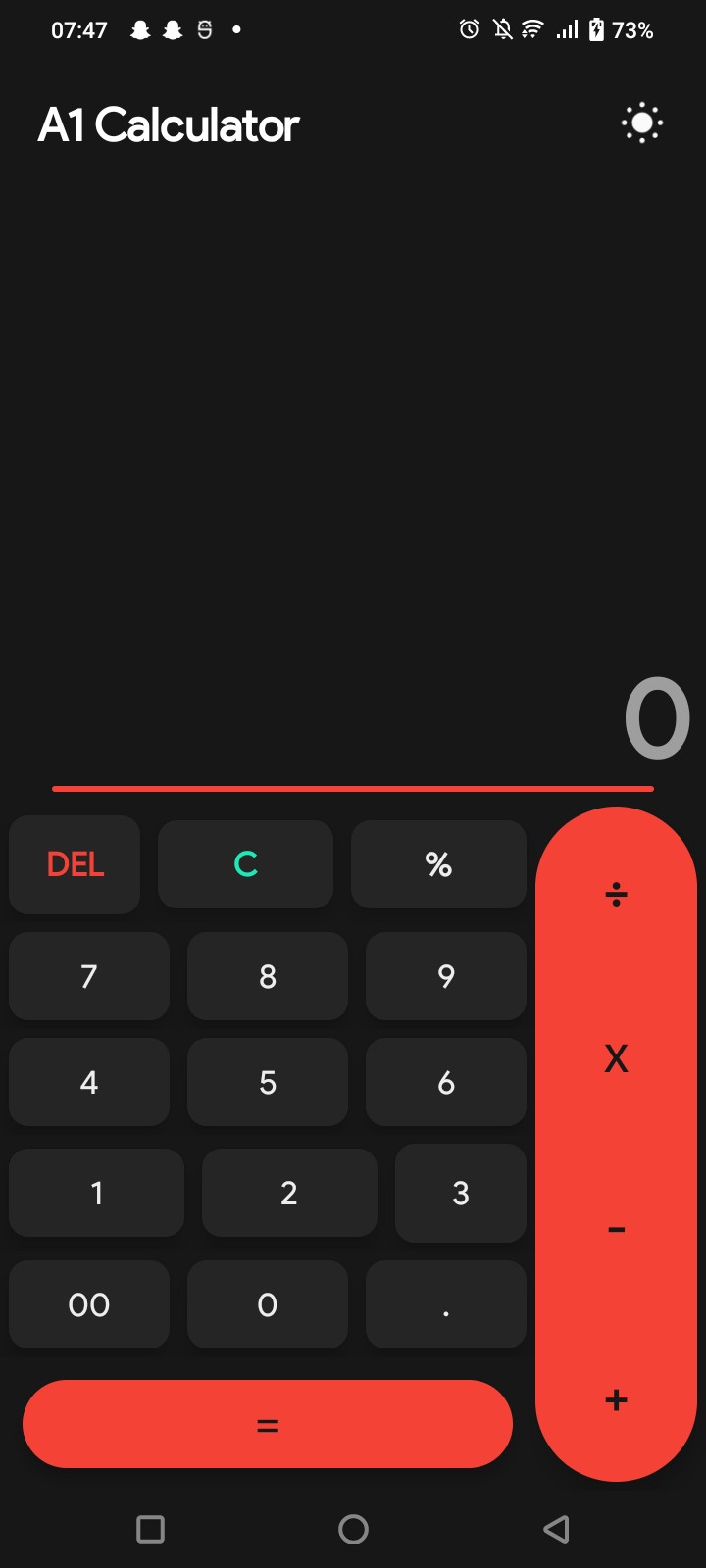706x1568 pixels.
Task: Select the minus operator
Action: (616, 1229)
